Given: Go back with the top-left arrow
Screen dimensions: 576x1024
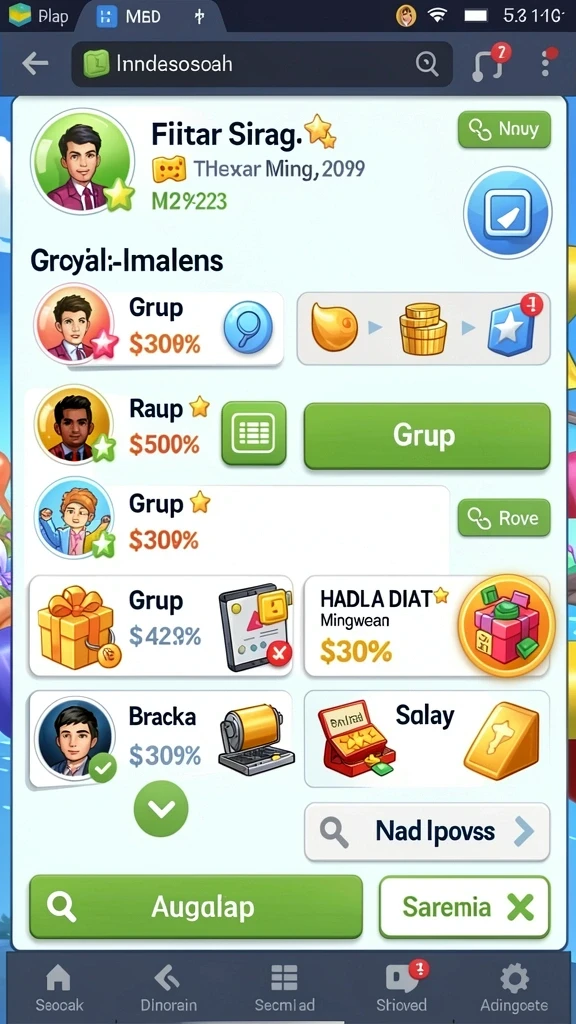Looking at the screenshot, I should (x=35, y=63).
